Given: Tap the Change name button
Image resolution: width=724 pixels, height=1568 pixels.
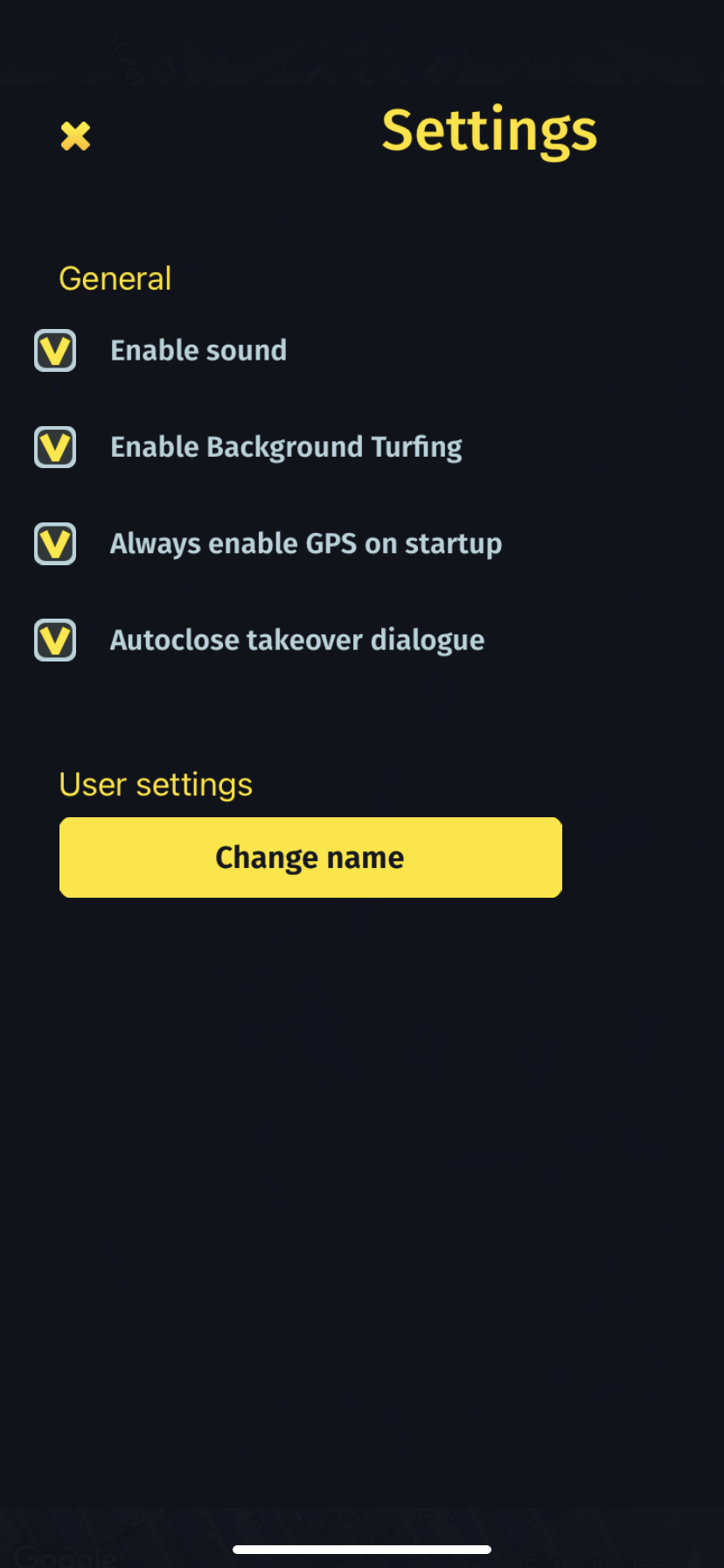Looking at the screenshot, I should tap(310, 857).
